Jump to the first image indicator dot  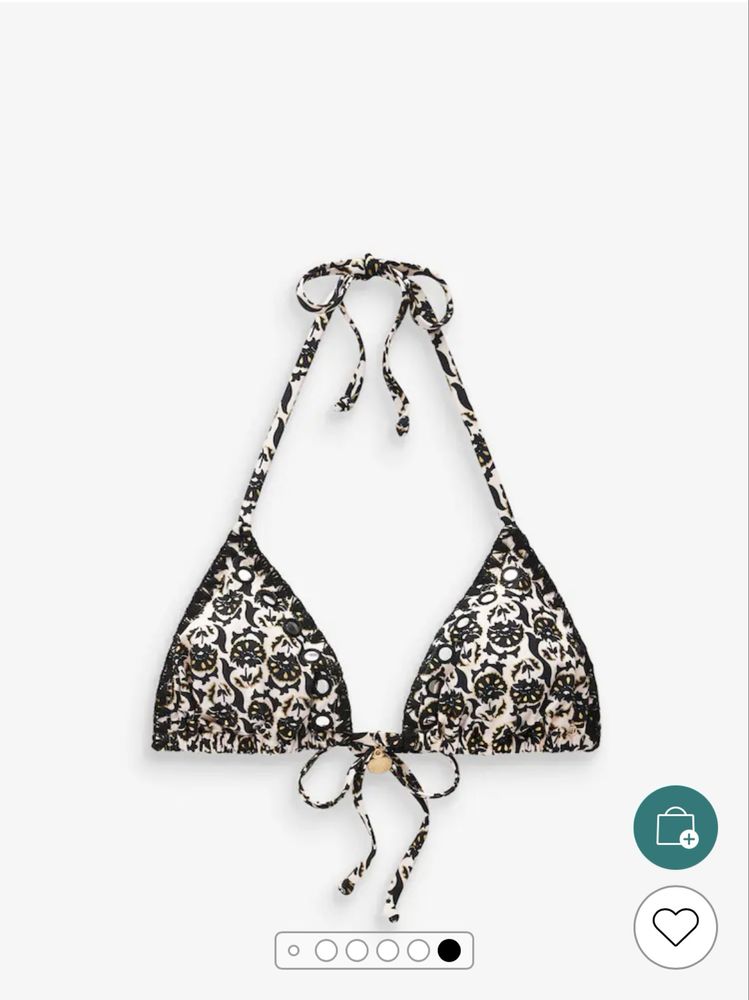point(294,950)
